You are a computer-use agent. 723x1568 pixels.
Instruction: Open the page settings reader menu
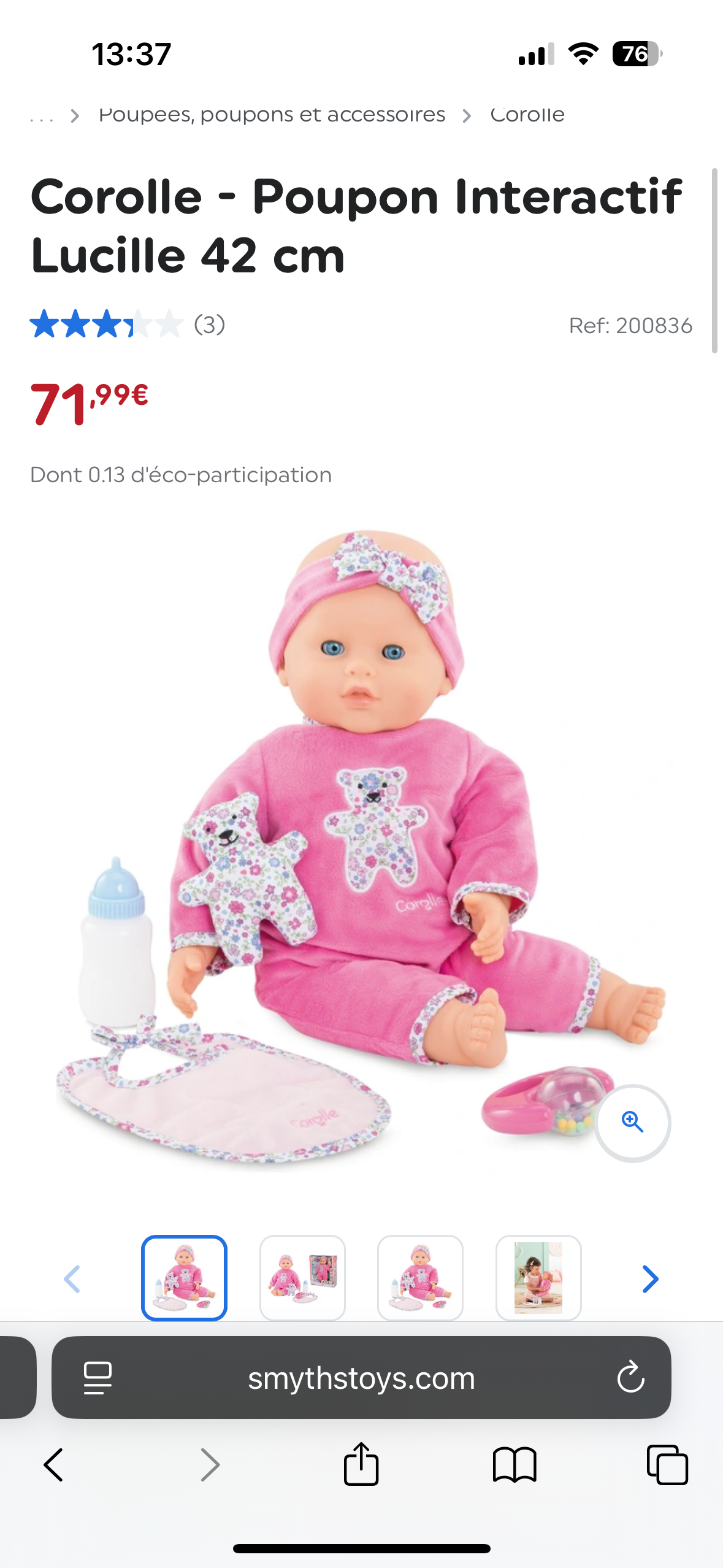pyautogui.click(x=98, y=1378)
